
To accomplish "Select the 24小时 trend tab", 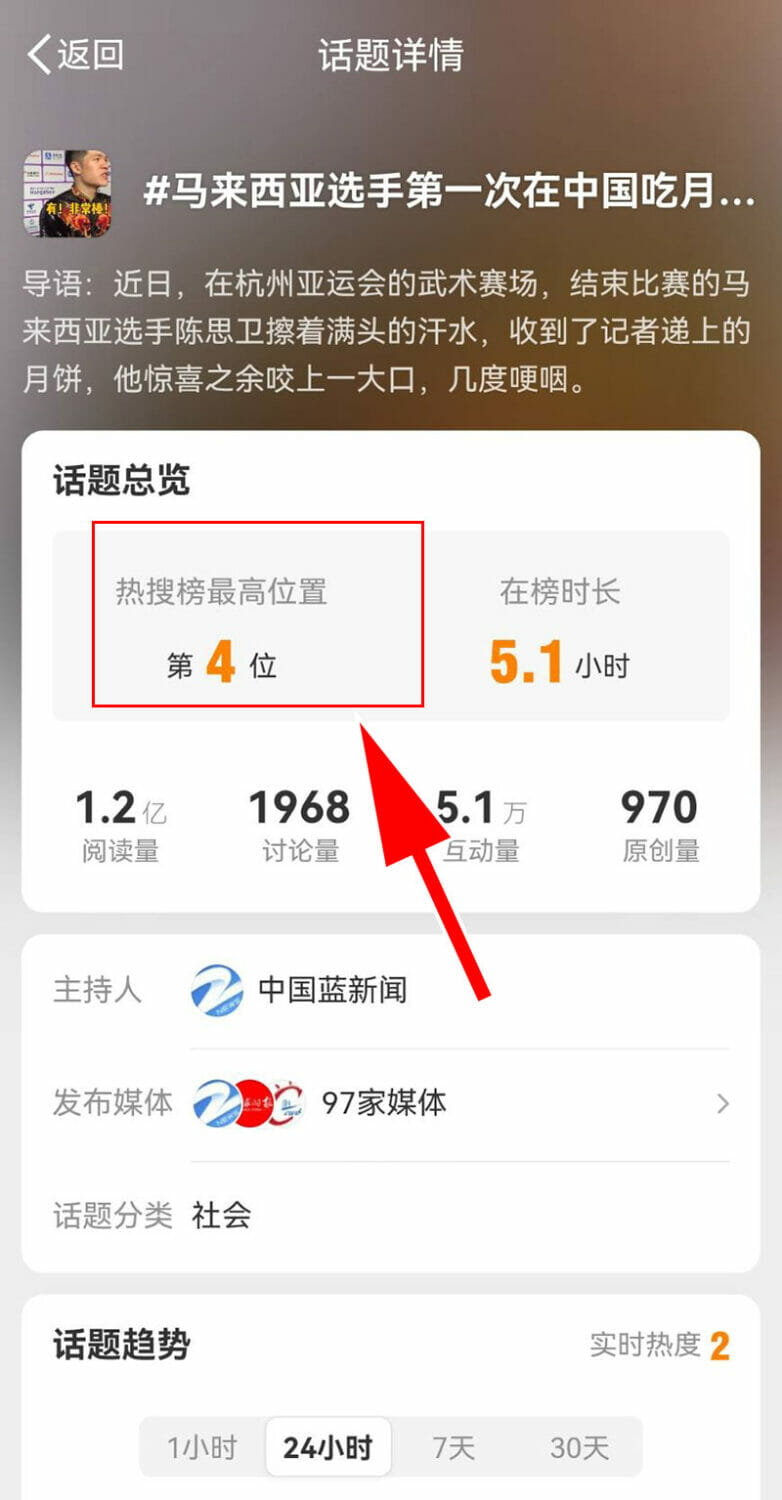I will (x=328, y=1447).
